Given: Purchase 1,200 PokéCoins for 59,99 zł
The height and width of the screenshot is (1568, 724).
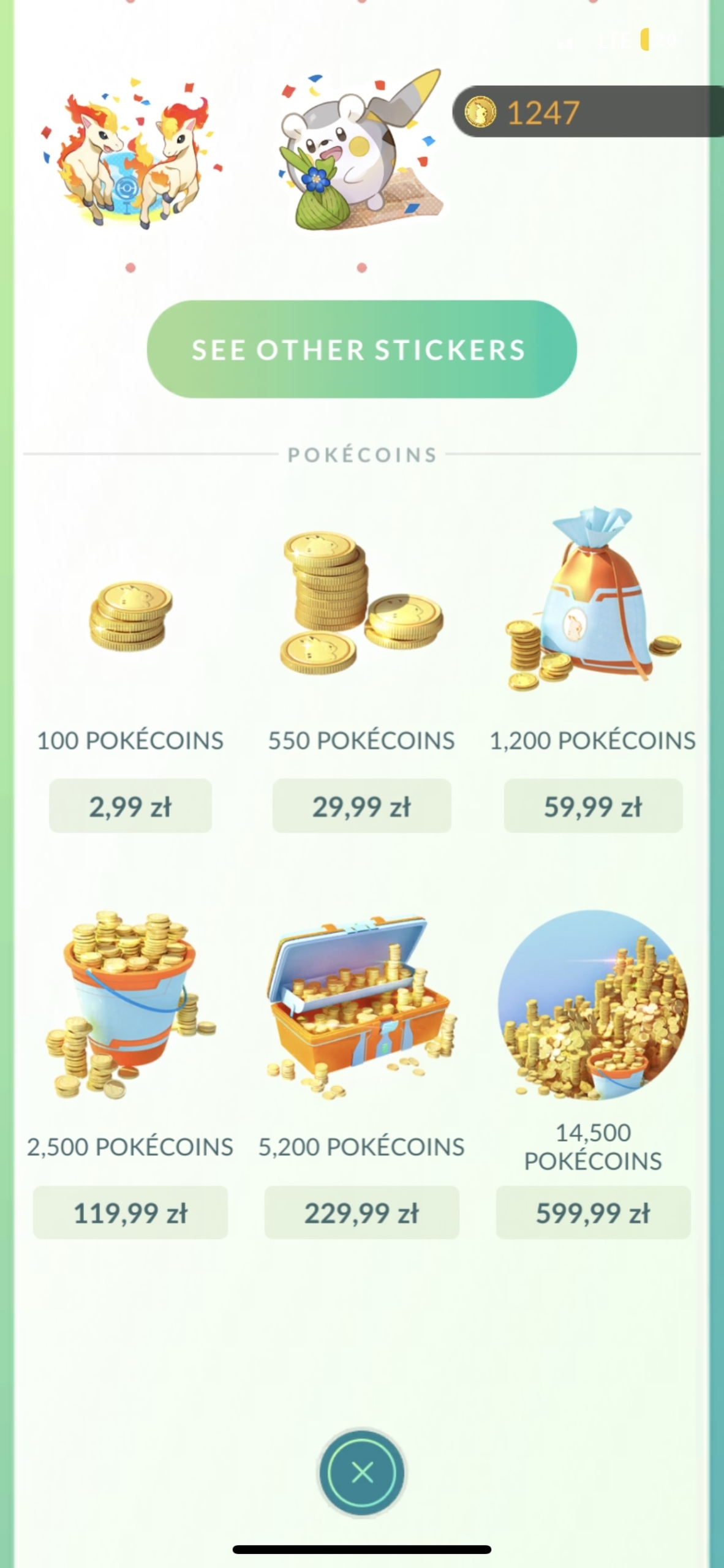Looking at the screenshot, I should [x=593, y=806].
